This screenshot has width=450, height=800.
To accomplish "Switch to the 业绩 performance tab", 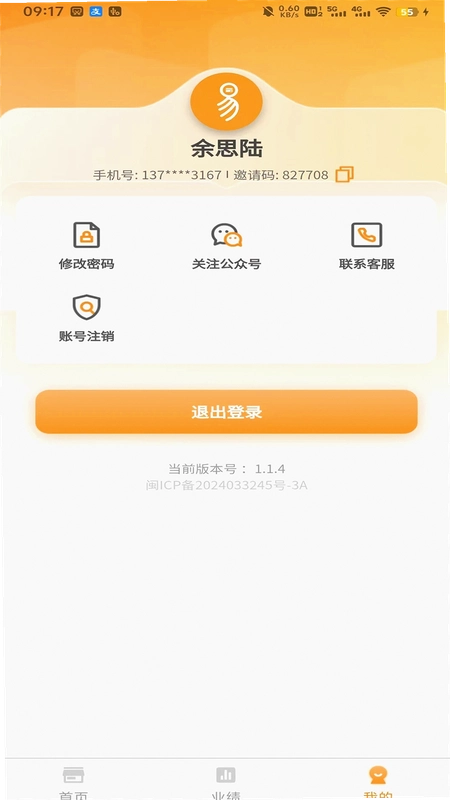I will pos(226,782).
